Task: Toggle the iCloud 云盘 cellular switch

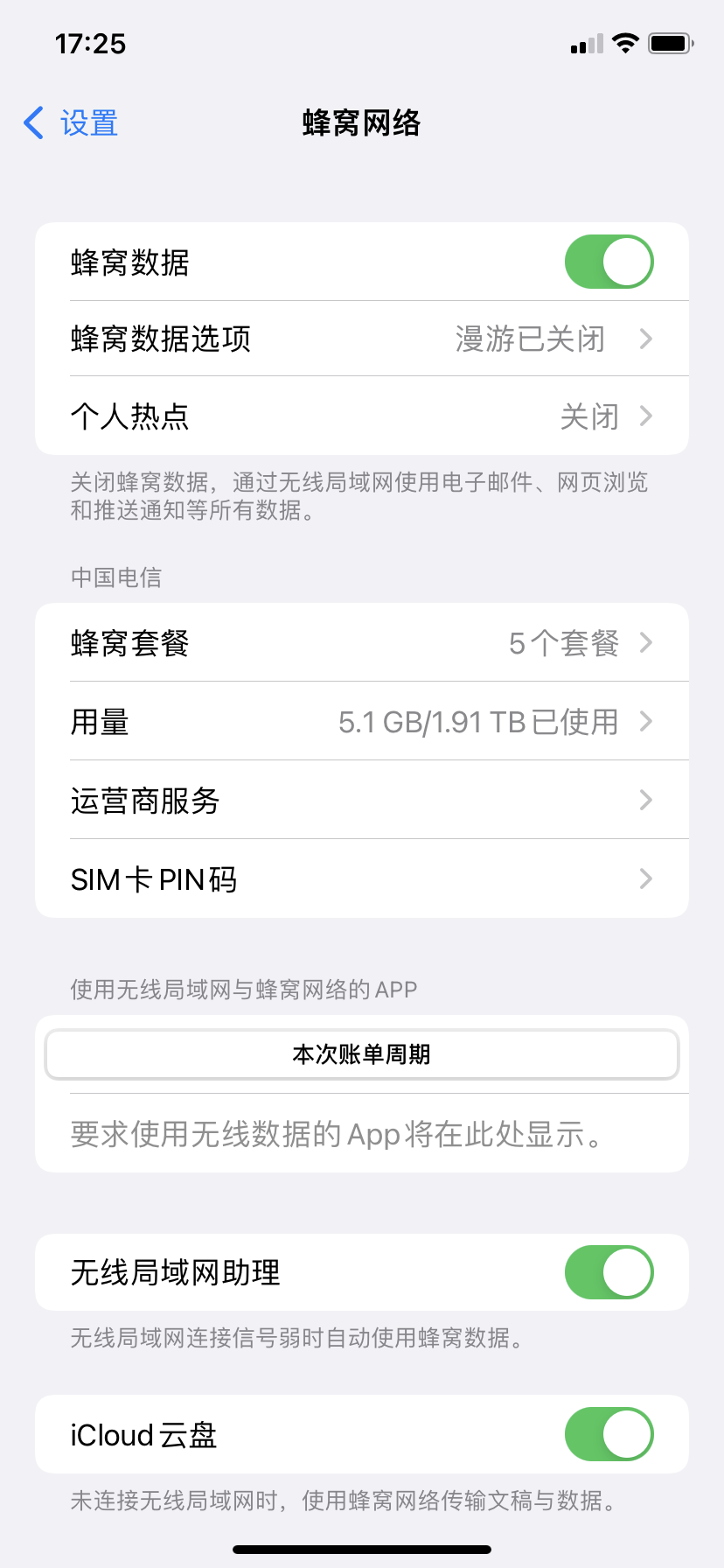Action: [x=609, y=1434]
